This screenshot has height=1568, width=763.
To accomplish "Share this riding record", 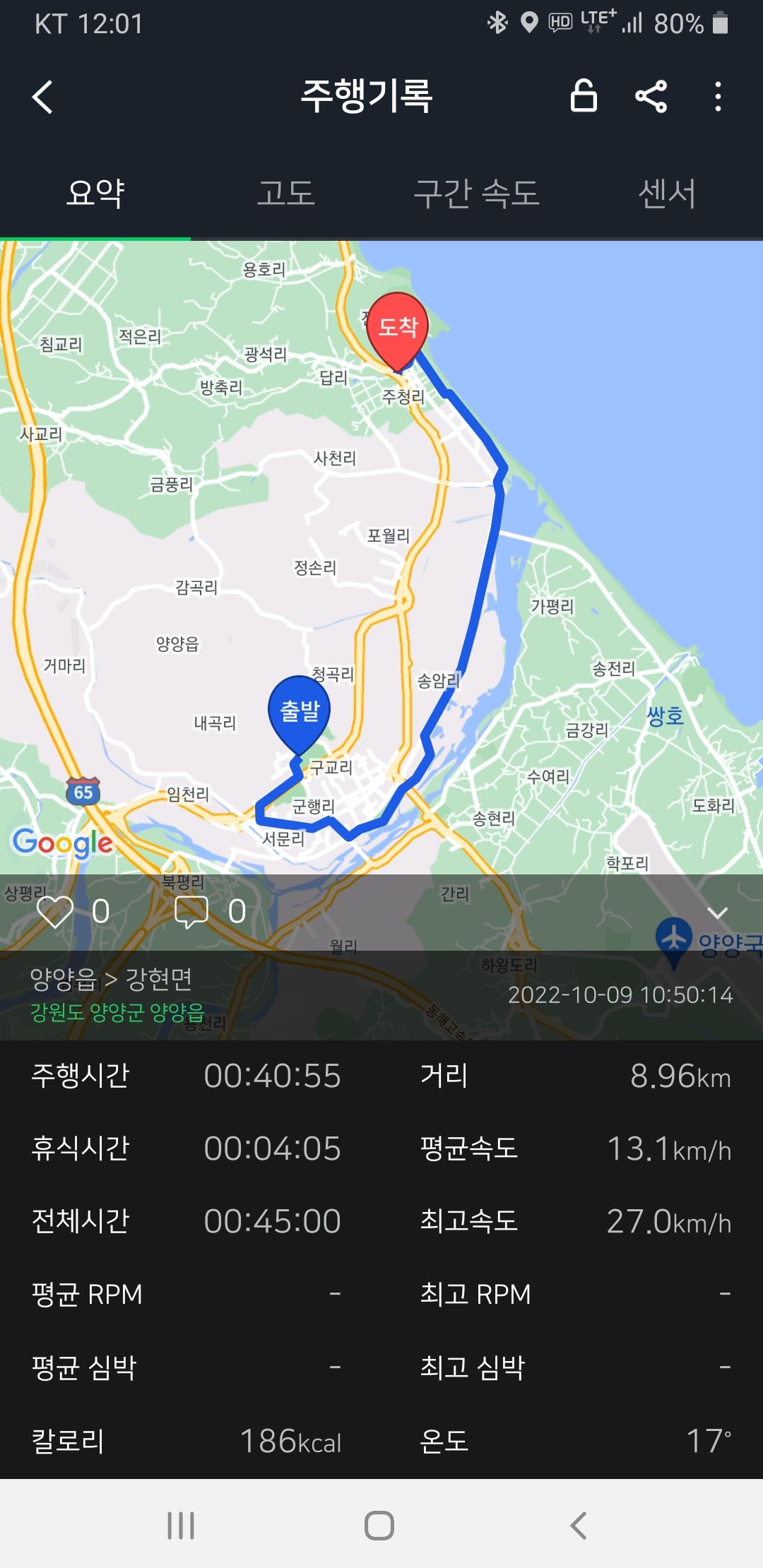I will [x=651, y=97].
